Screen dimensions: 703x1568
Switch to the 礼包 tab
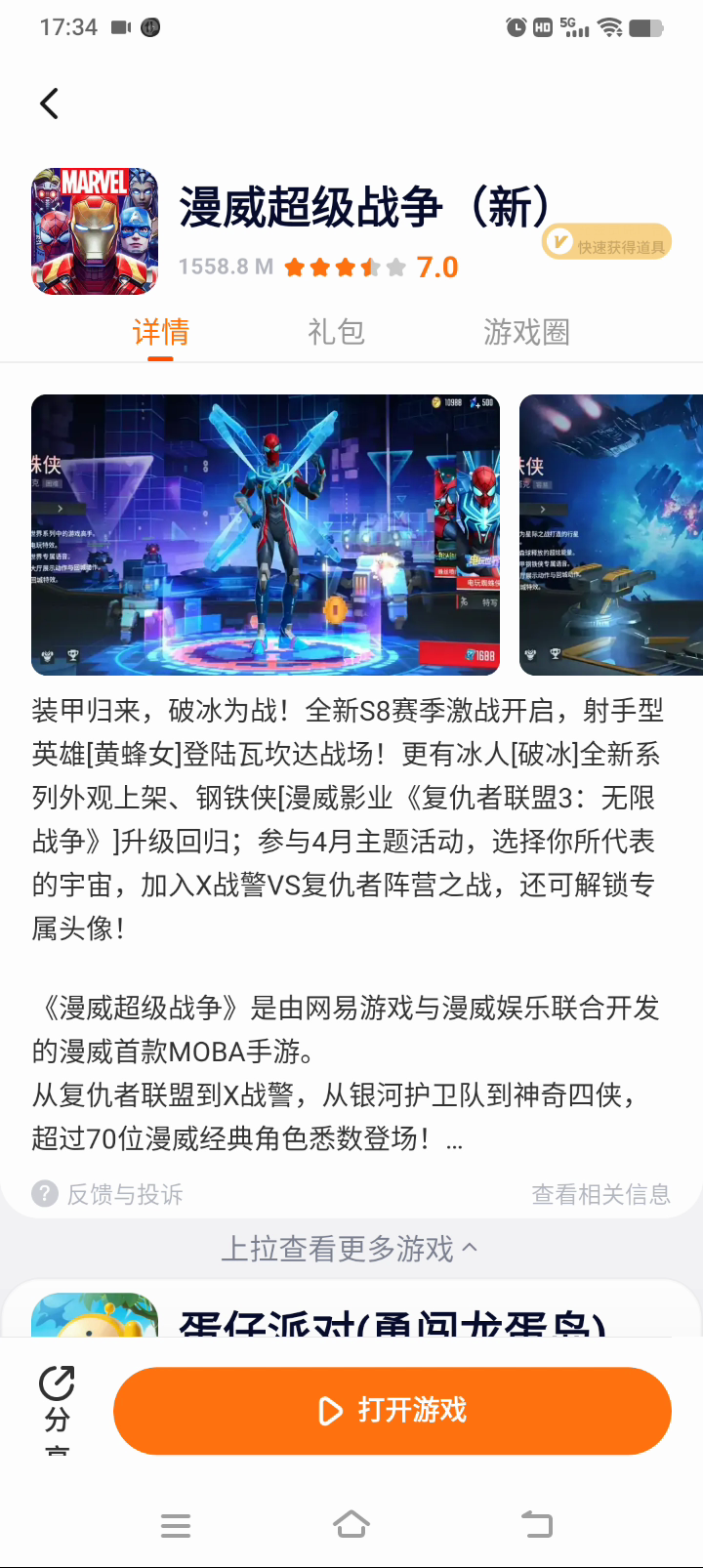[336, 332]
